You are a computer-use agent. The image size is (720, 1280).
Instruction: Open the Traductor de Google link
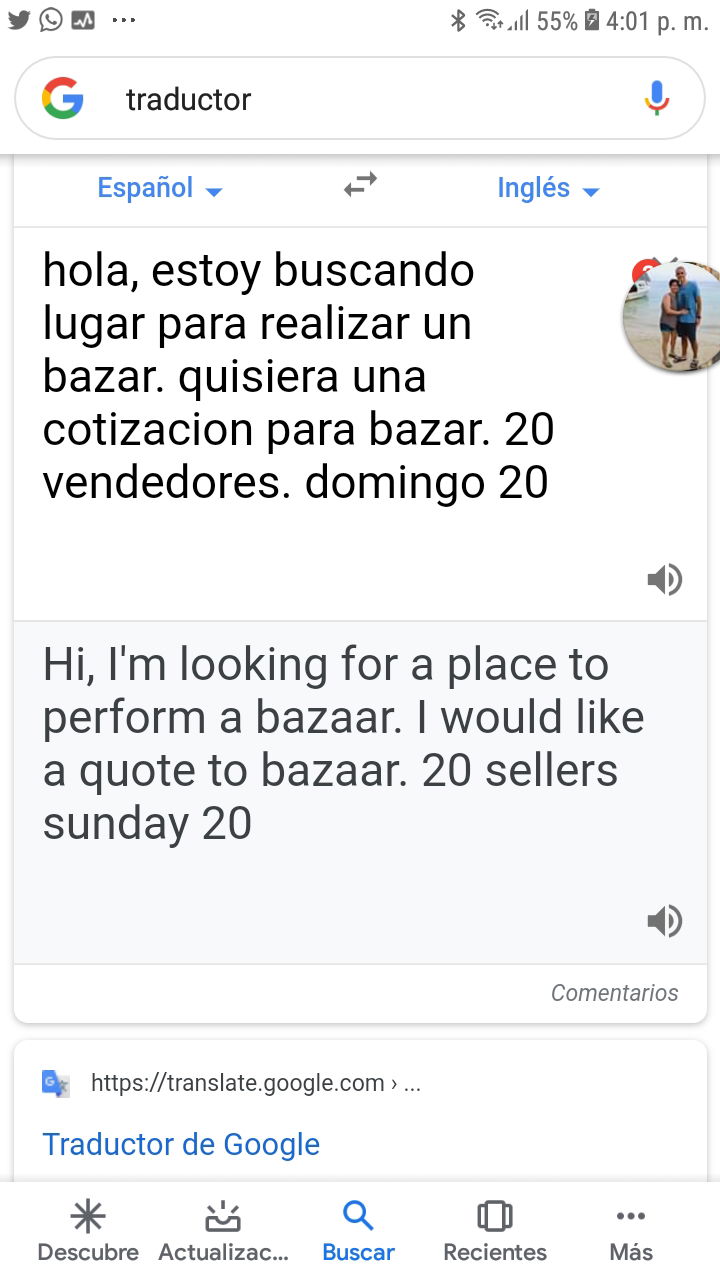180,1144
